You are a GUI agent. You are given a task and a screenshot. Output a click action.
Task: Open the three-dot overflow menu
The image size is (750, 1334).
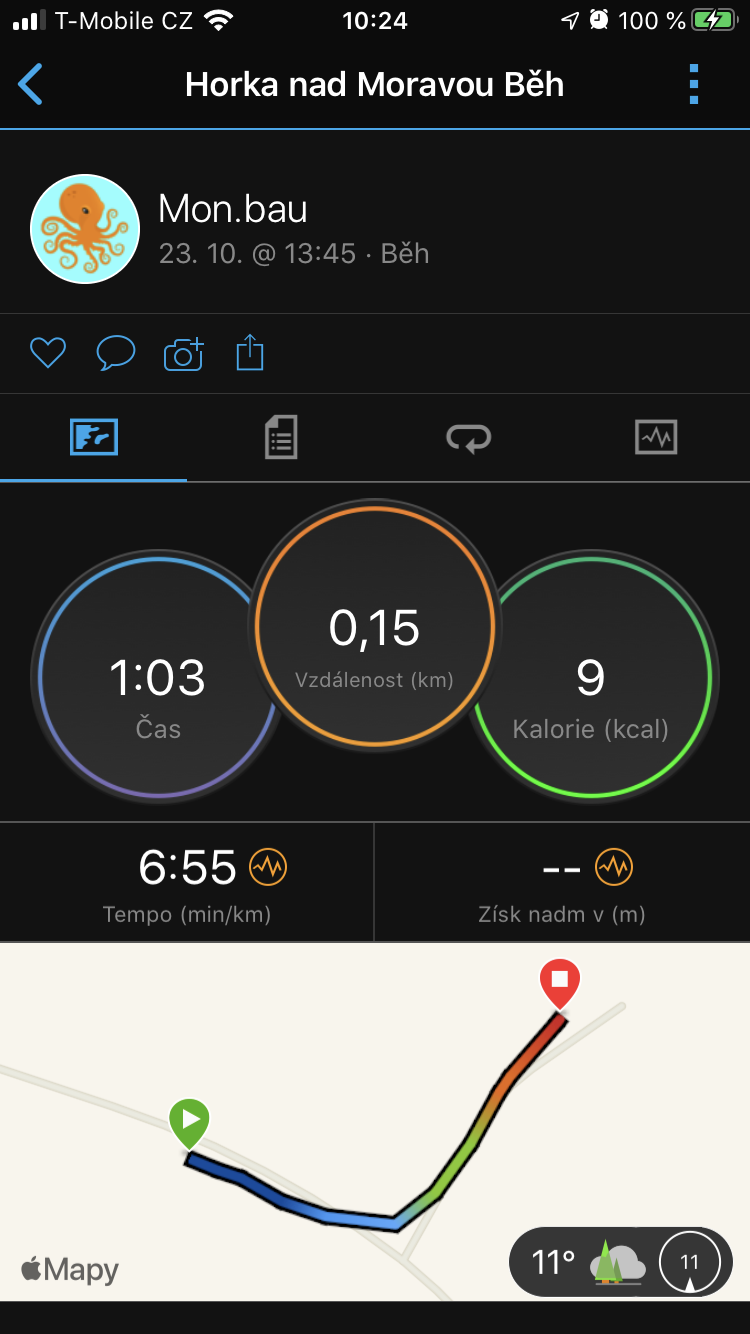[x=694, y=85]
